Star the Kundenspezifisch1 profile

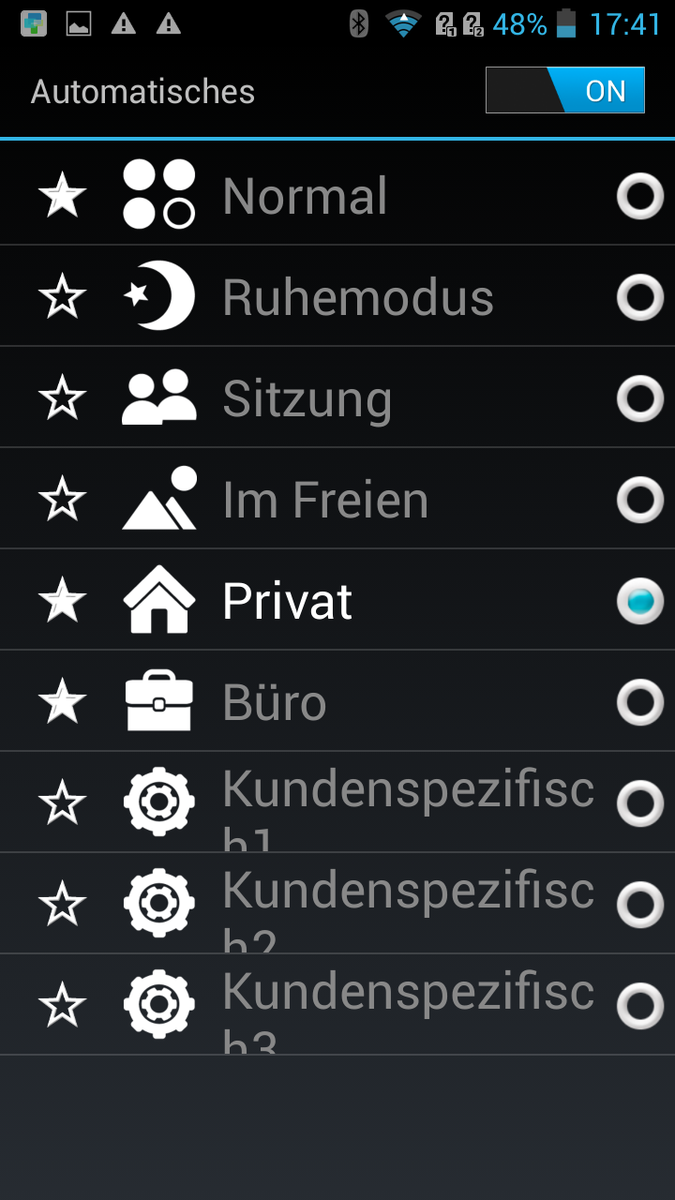[x=62, y=804]
